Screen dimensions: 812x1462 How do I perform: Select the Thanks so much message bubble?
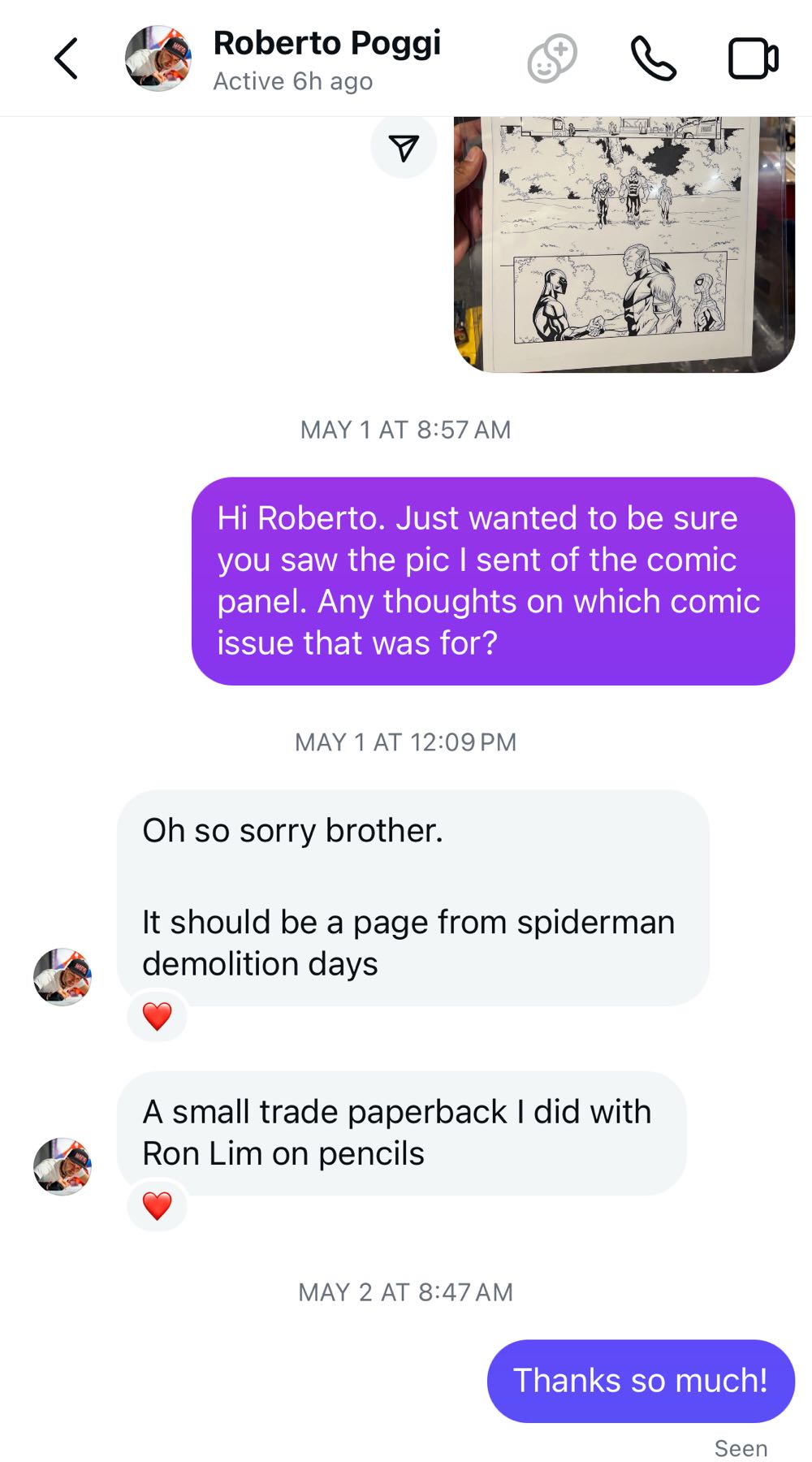(x=641, y=1380)
